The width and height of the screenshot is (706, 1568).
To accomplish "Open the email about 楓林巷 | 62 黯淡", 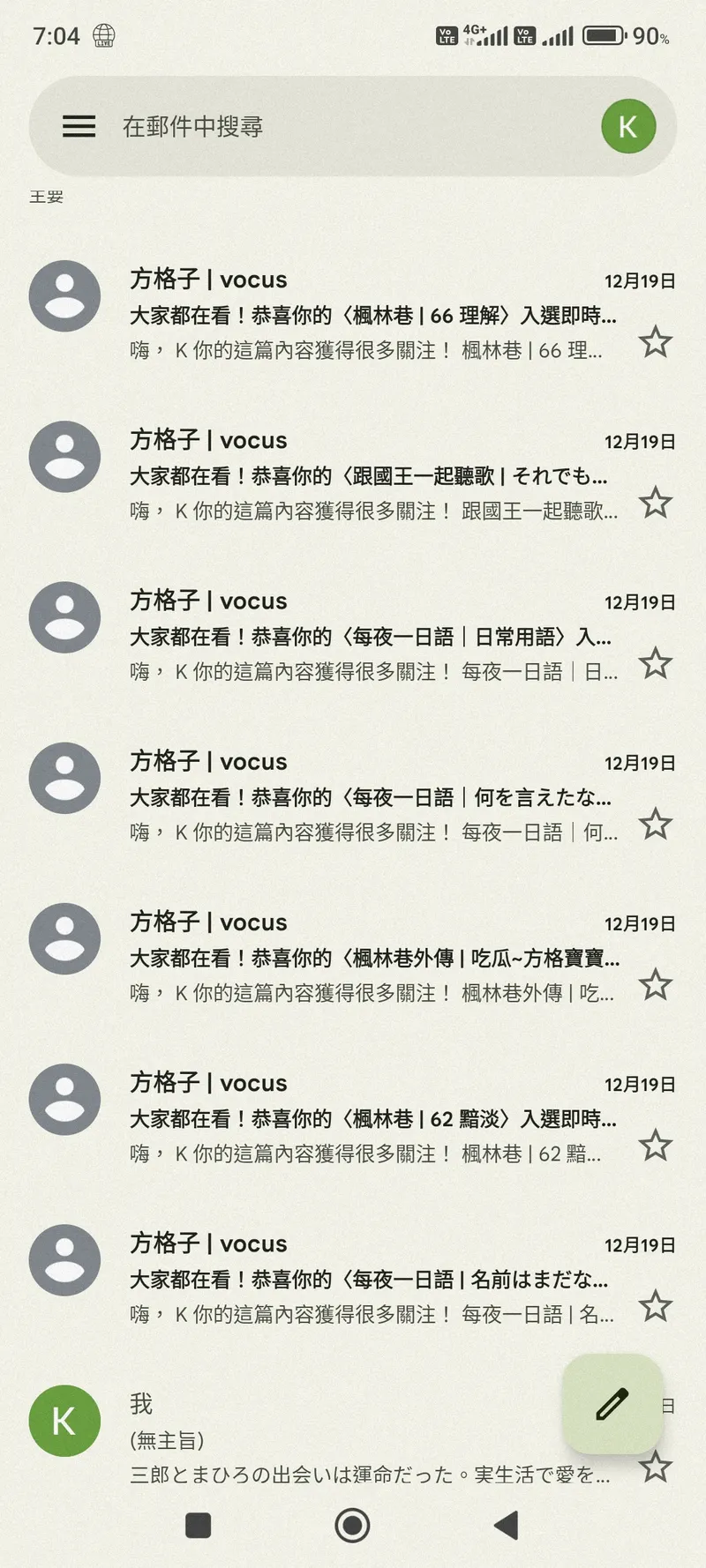I will pos(371,1118).
